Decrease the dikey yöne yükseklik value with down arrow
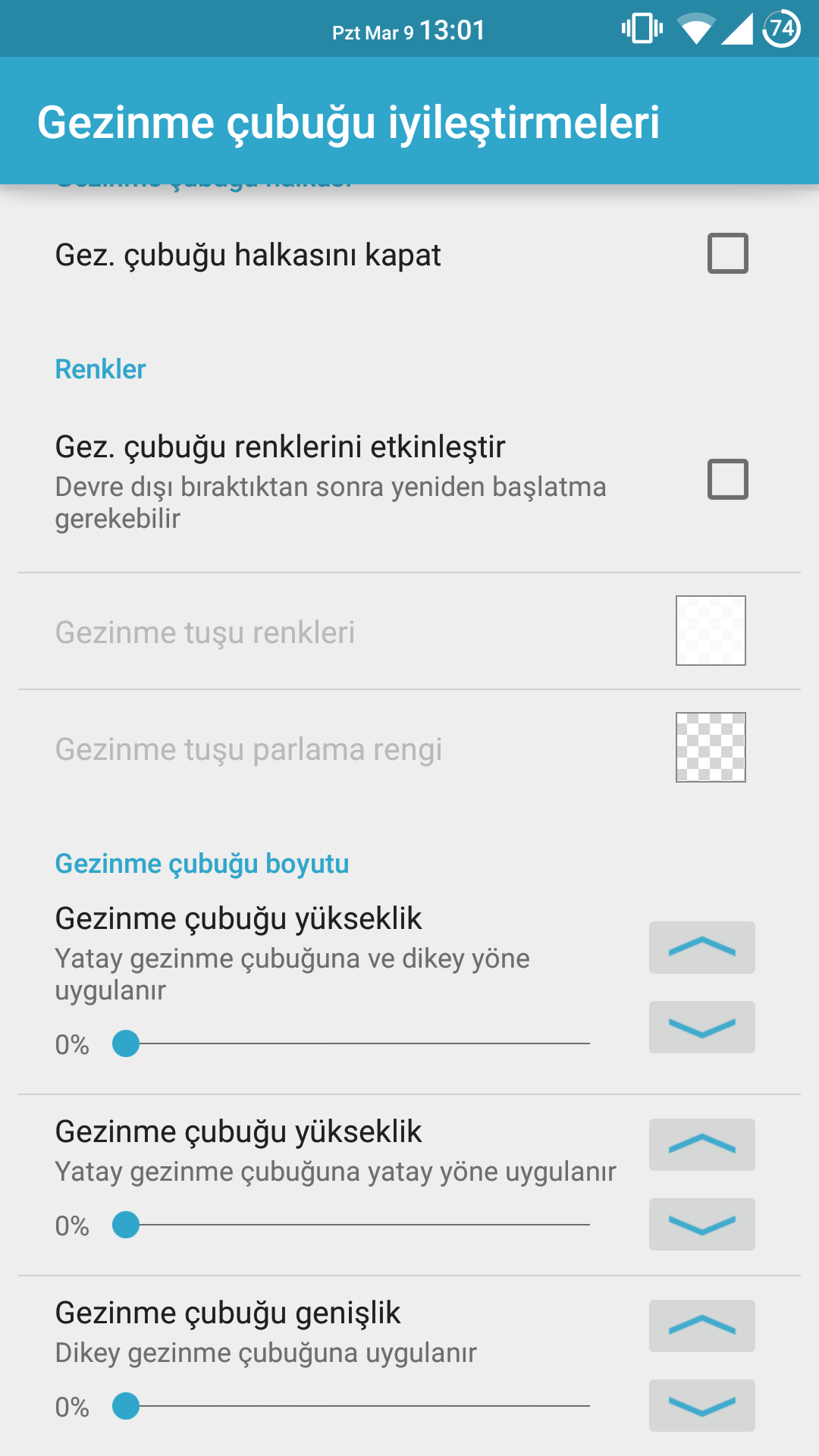The width and height of the screenshot is (819, 1456). pyautogui.click(x=701, y=1027)
